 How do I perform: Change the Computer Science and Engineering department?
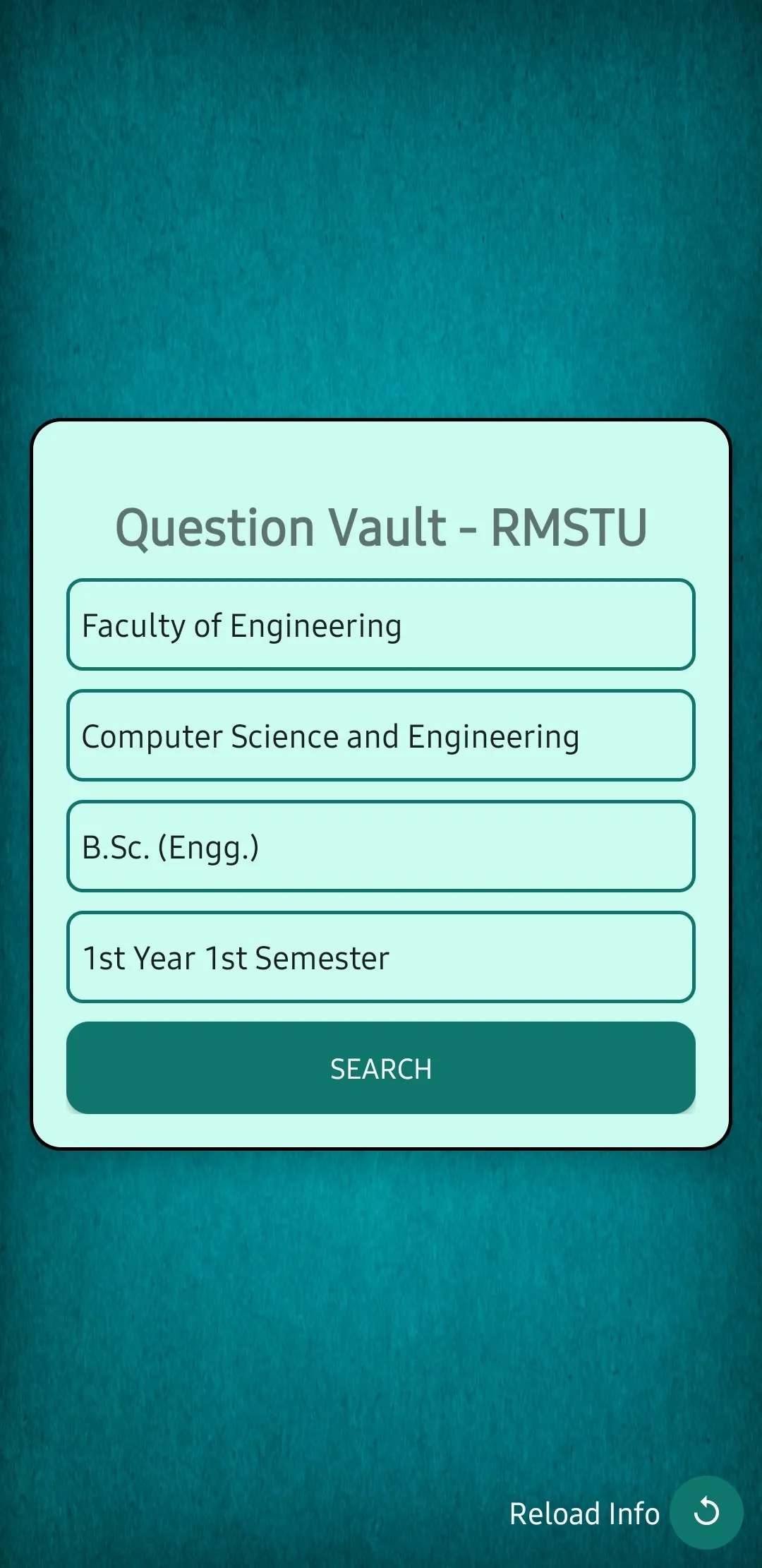coord(381,736)
